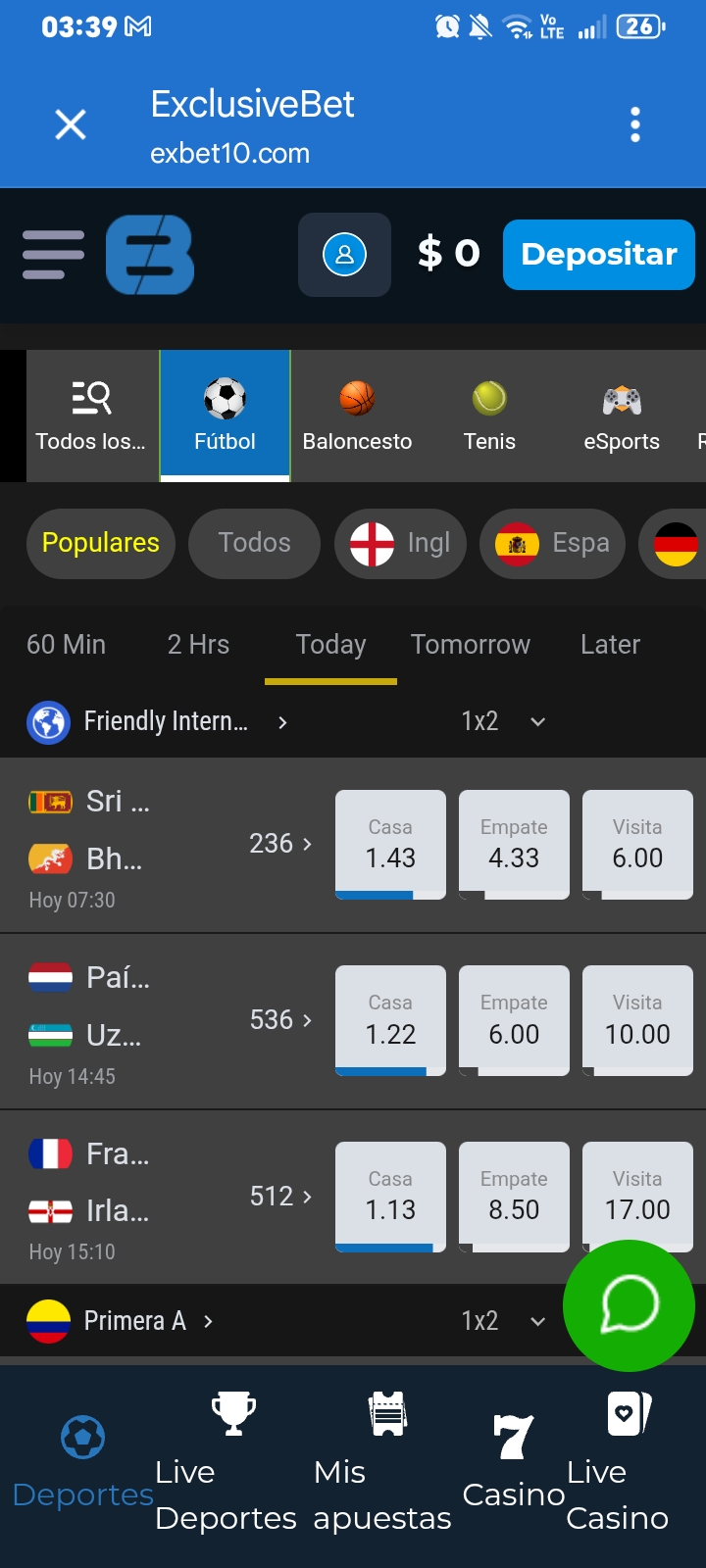
Task: Switch to the Tomorrow time tab
Action: (x=471, y=645)
